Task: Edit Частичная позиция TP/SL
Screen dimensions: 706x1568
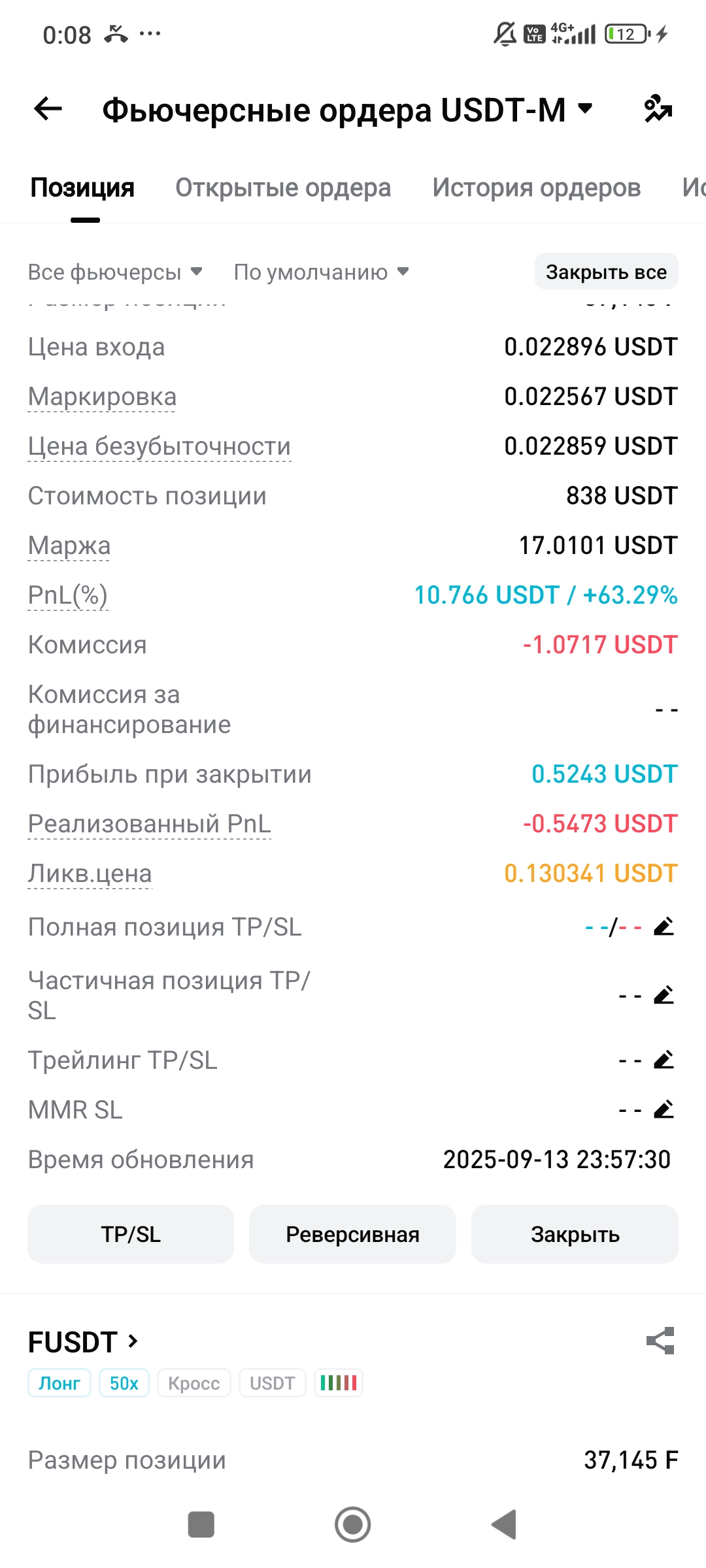Action: [x=664, y=996]
